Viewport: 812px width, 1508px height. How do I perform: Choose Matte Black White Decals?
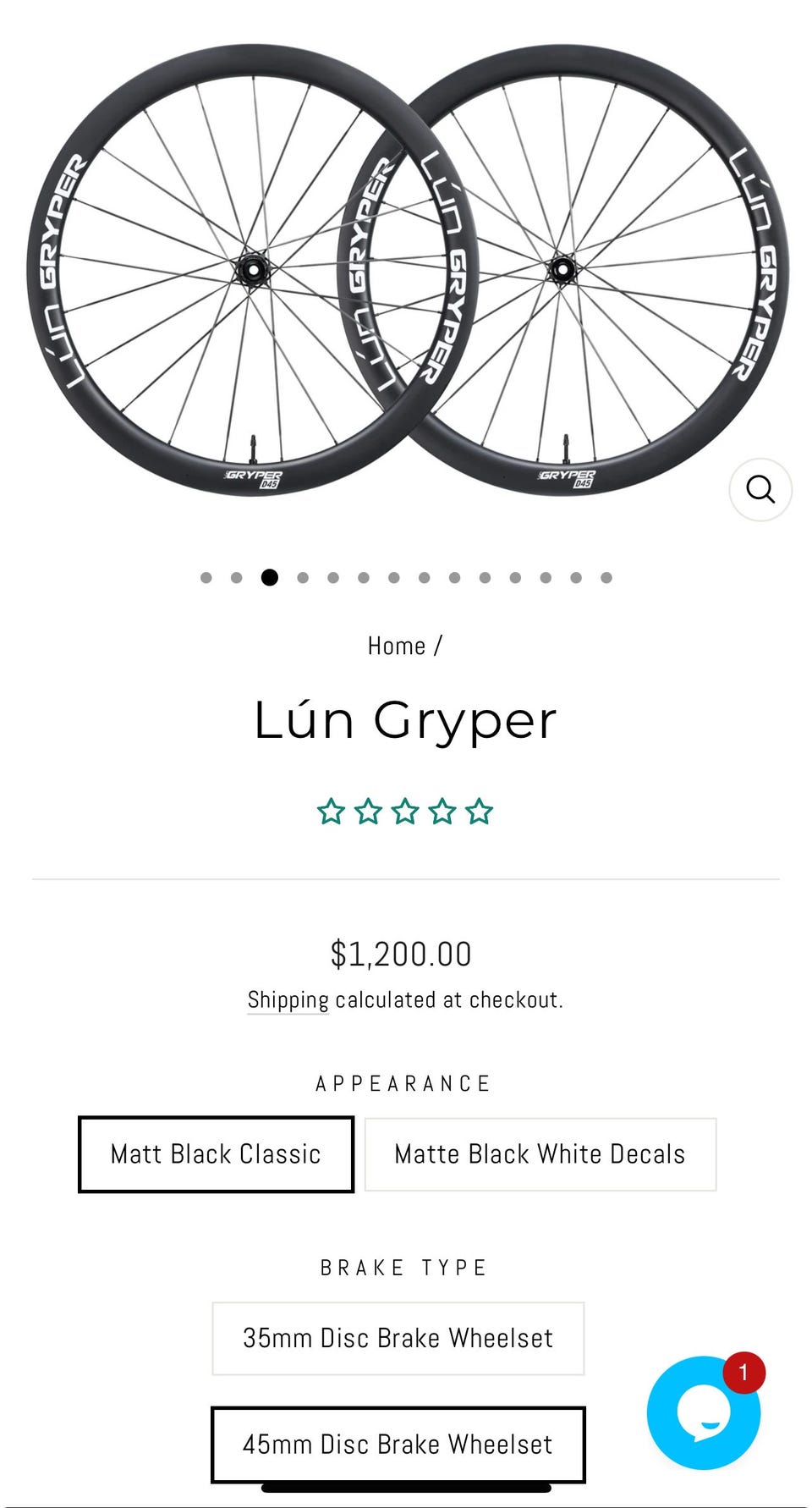(540, 1154)
